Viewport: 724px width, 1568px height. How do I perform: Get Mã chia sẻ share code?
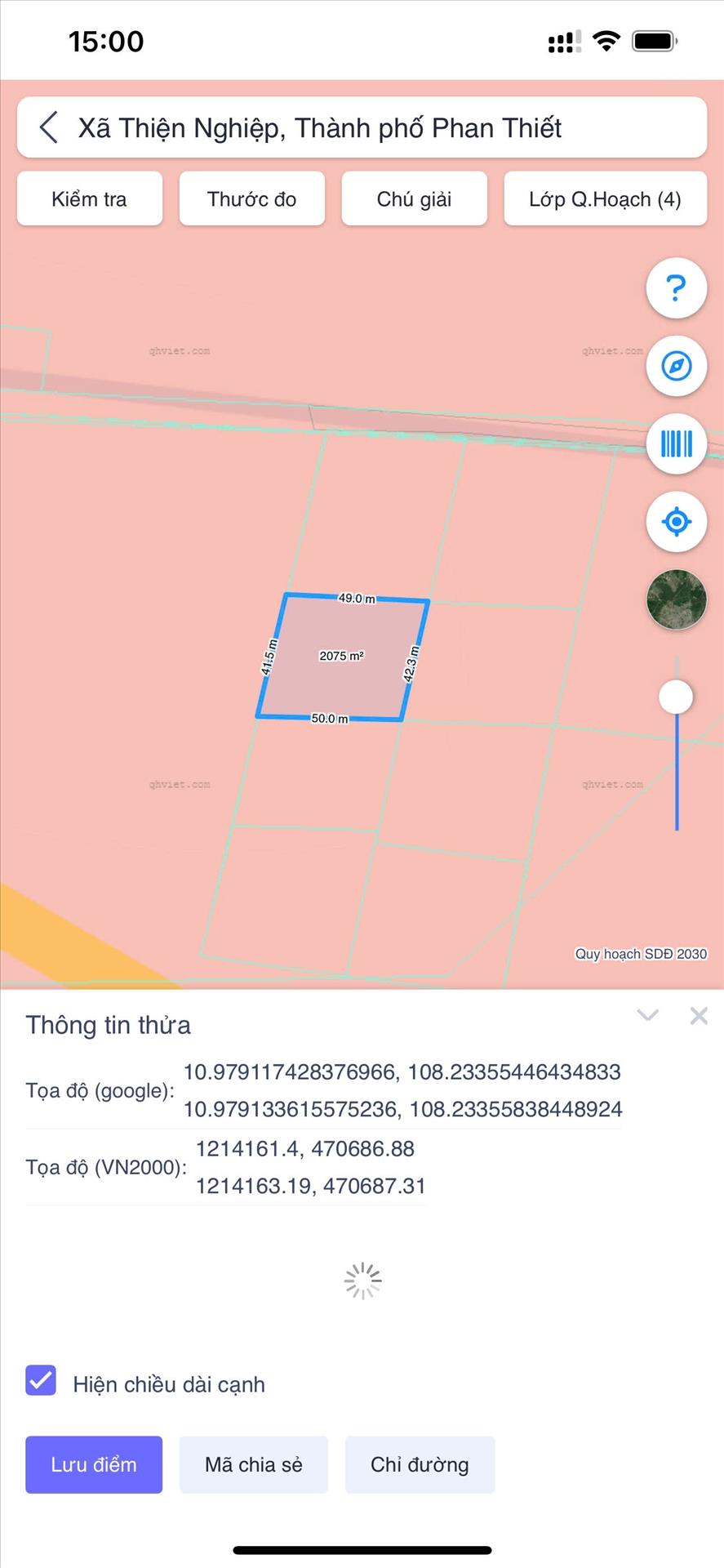tap(253, 1464)
